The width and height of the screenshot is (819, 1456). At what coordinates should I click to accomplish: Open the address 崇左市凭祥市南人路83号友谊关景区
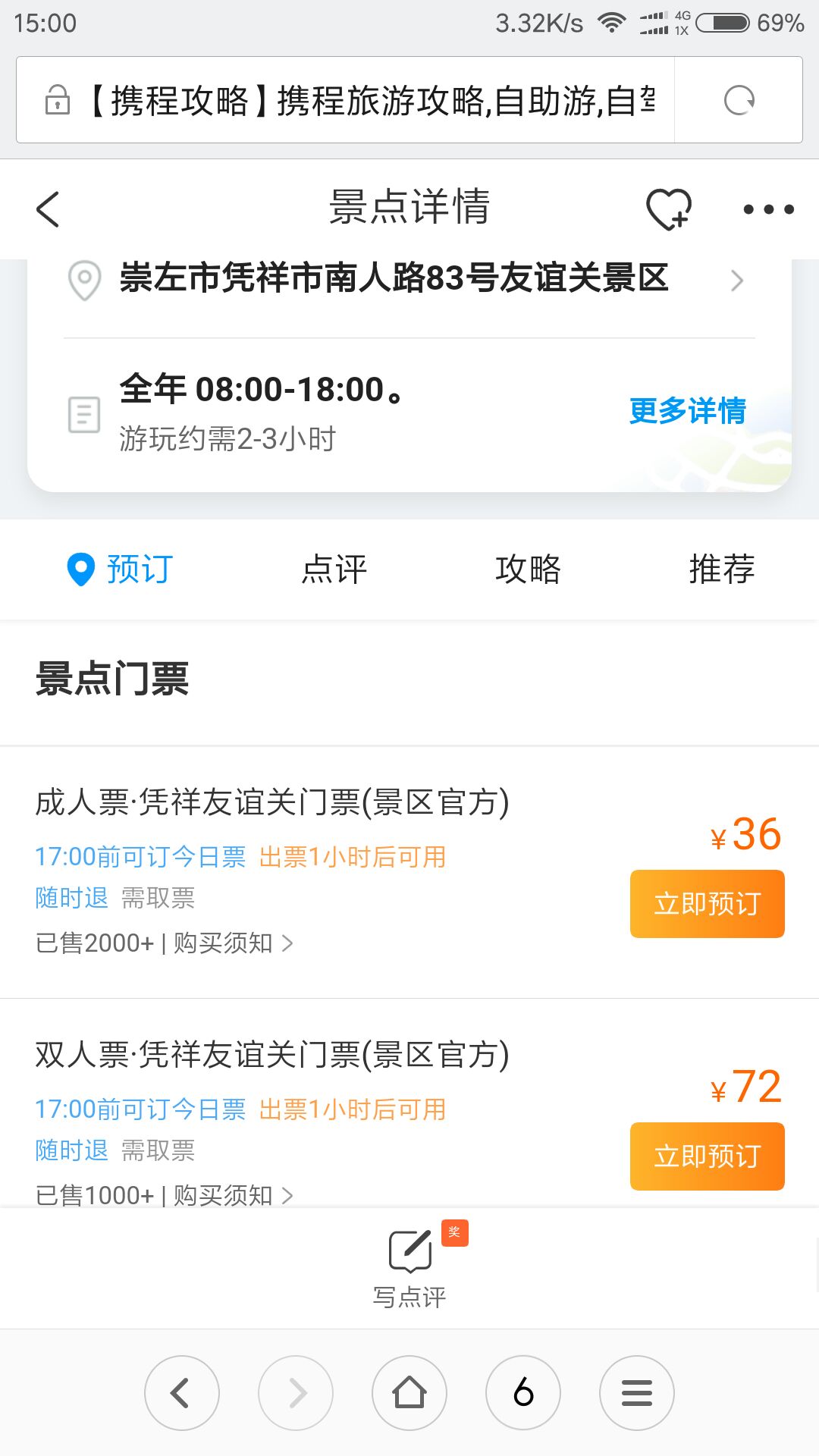point(394,279)
